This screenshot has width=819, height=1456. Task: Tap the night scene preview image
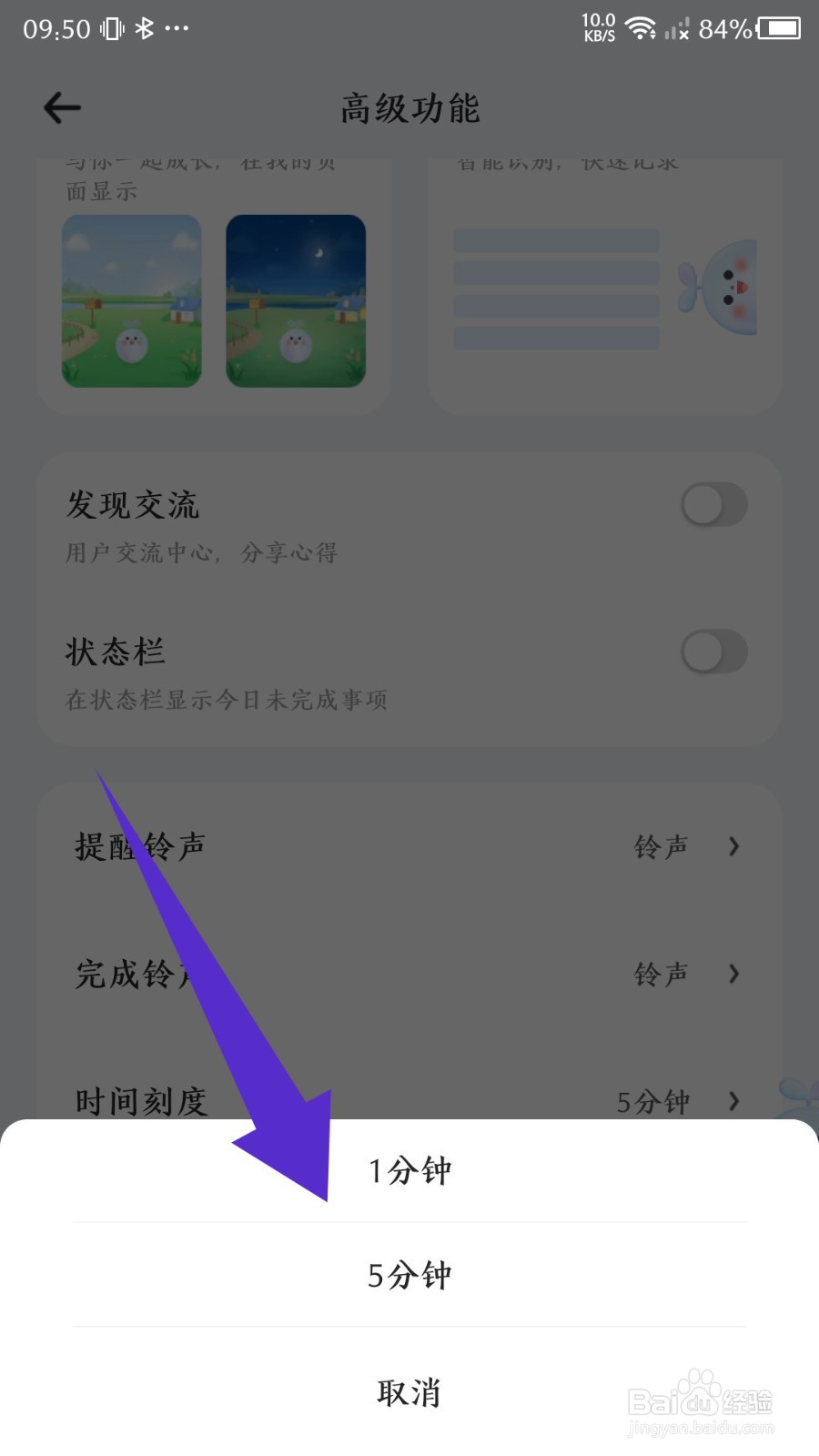296,300
